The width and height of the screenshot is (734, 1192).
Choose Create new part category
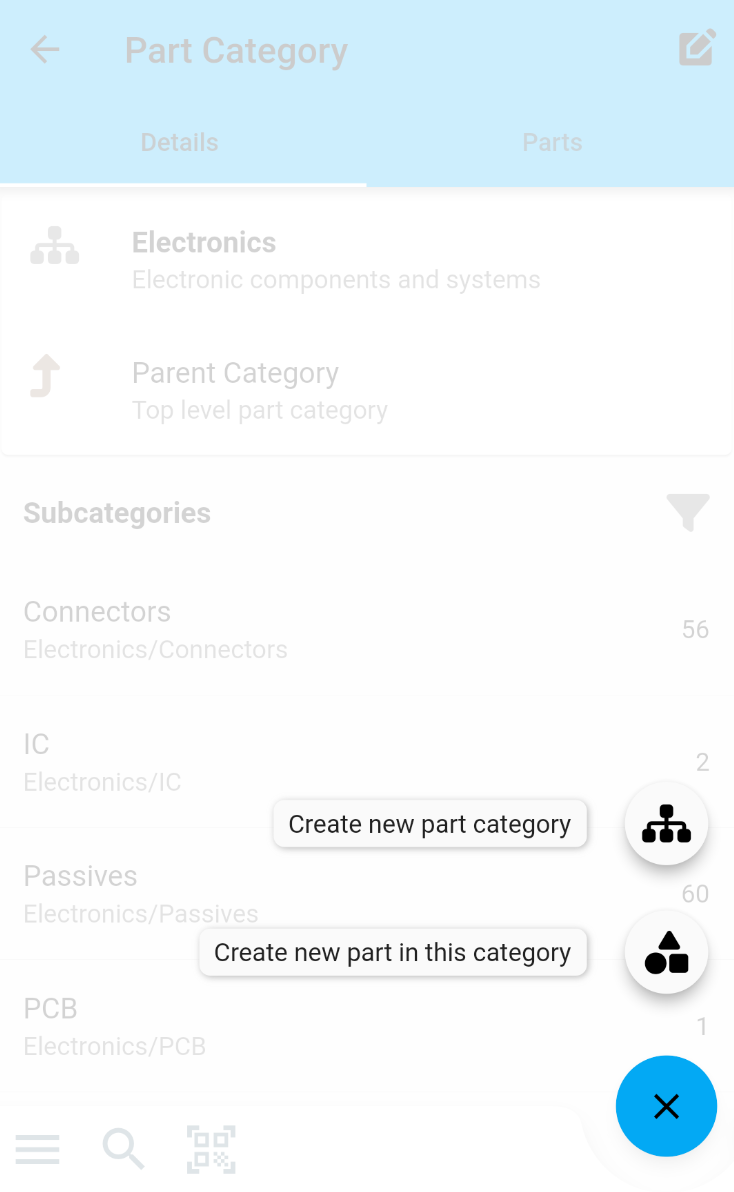430,823
